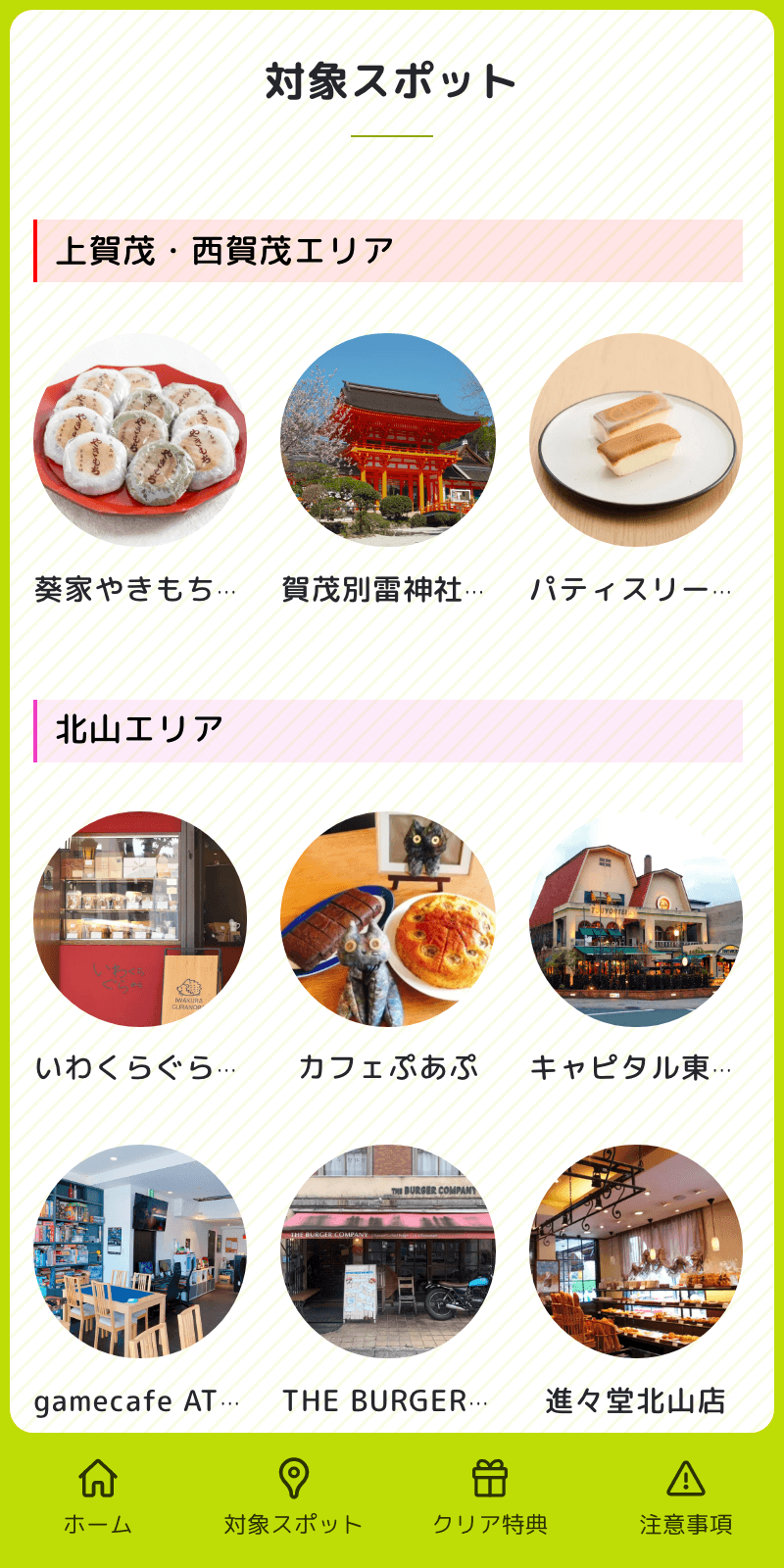Tap the カフェぷあぷ name text

pyautogui.click(x=392, y=1068)
